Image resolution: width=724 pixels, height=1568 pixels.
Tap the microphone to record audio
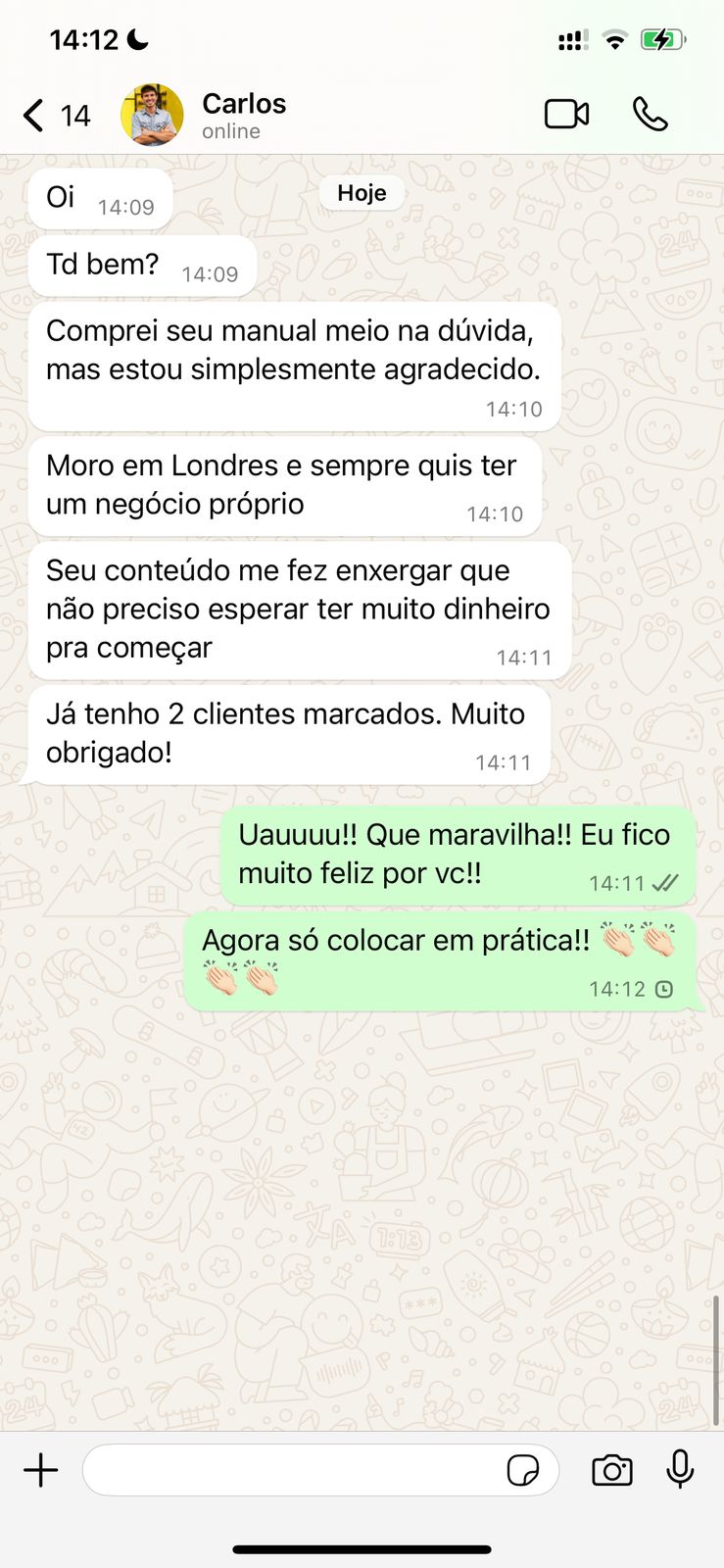click(680, 1469)
